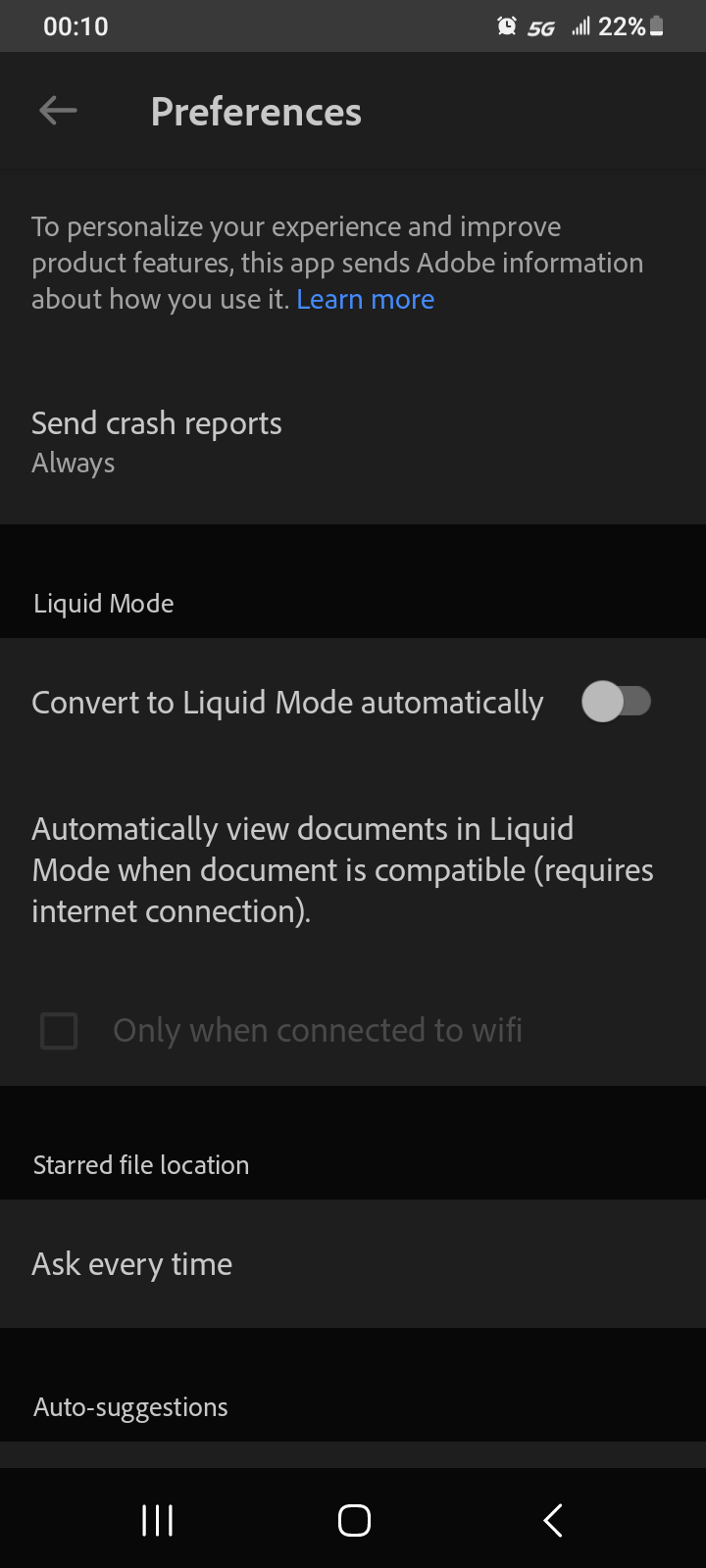Tap the clock showing 00:10
This screenshot has width=706, height=1568.
pyautogui.click(x=76, y=26)
